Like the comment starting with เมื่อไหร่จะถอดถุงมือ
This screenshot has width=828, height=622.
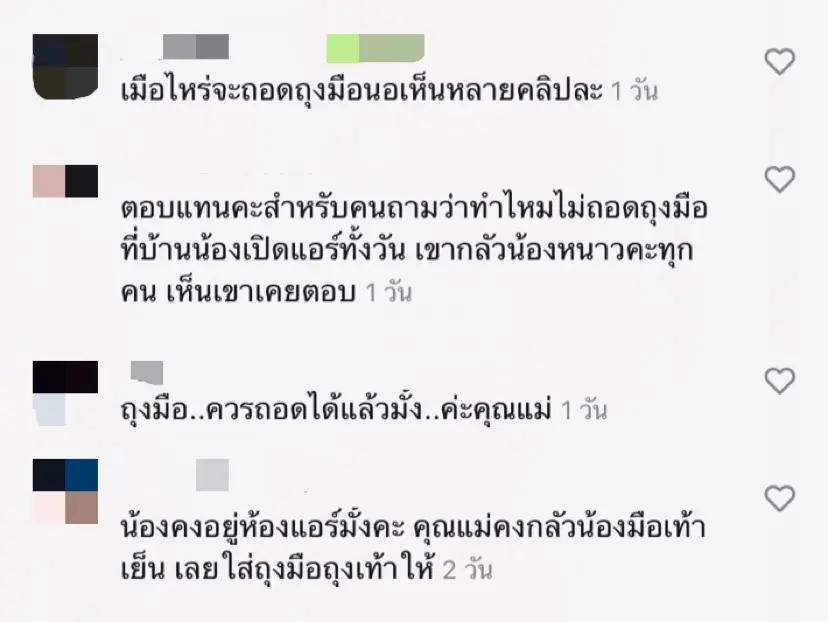(779, 62)
